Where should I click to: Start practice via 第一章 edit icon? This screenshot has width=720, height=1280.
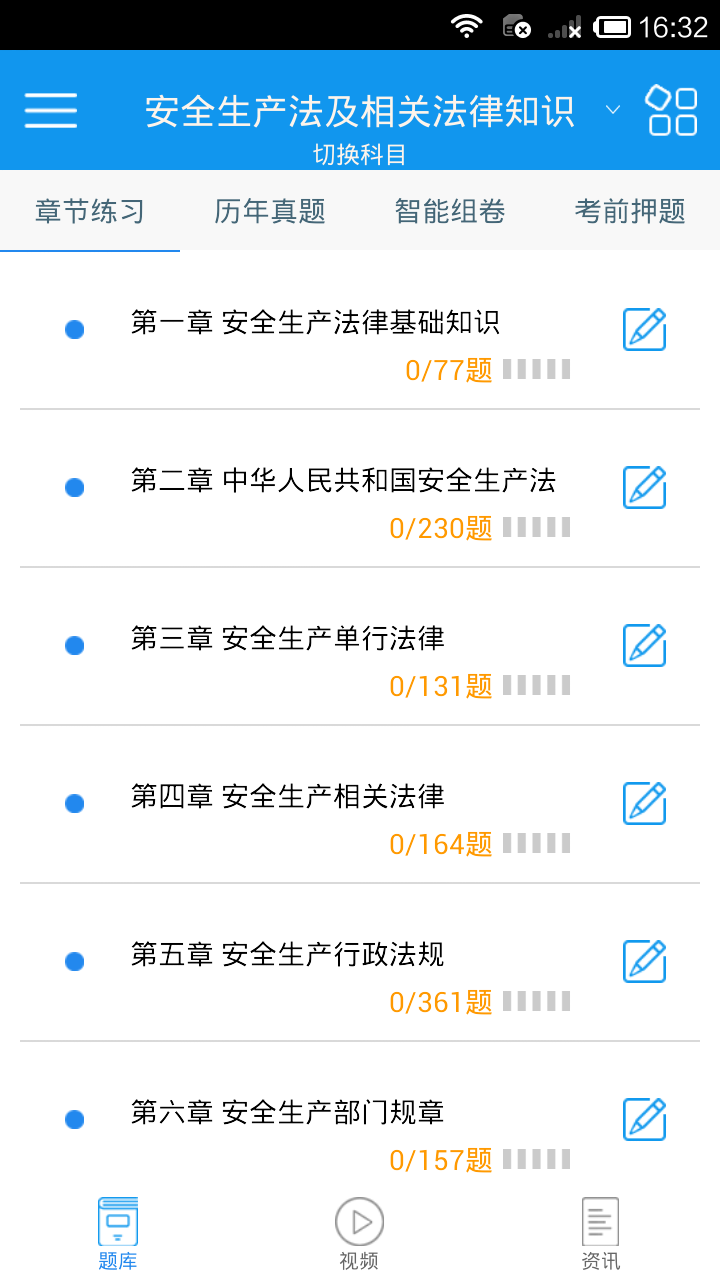pyautogui.click(x=644, y=329)
